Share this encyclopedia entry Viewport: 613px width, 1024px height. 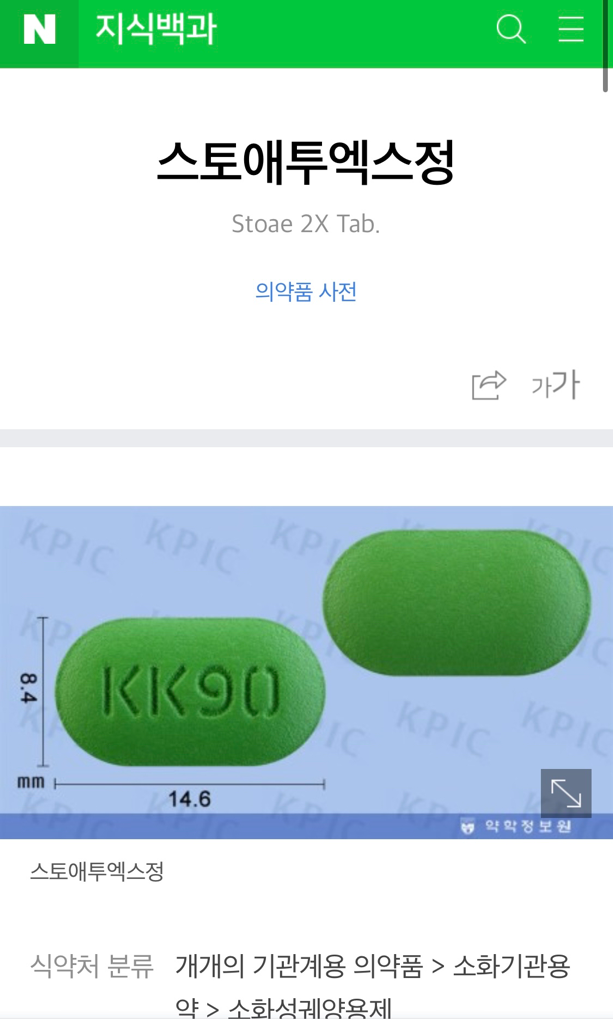489,385
